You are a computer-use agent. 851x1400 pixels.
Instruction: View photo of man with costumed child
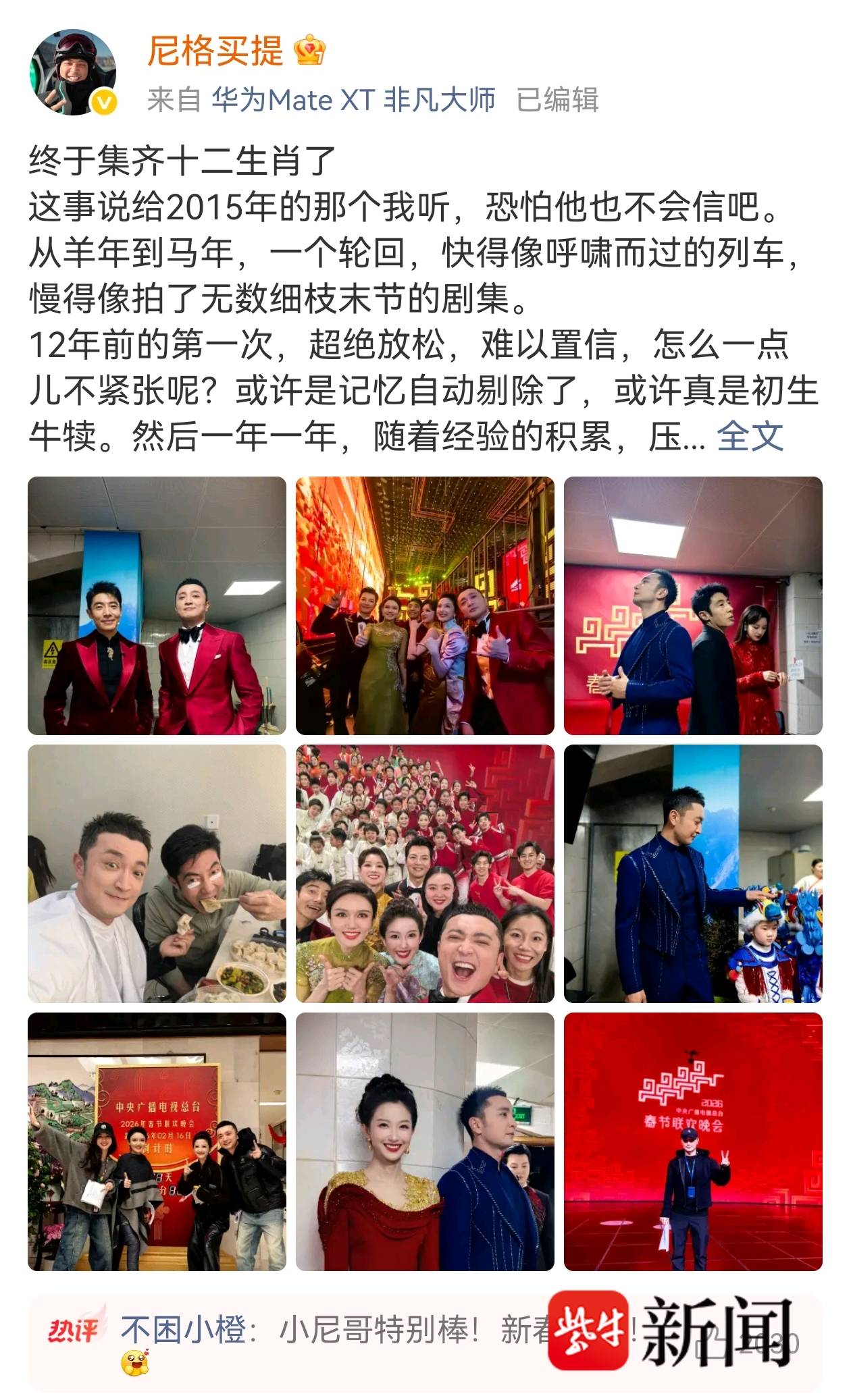[693, 873]
